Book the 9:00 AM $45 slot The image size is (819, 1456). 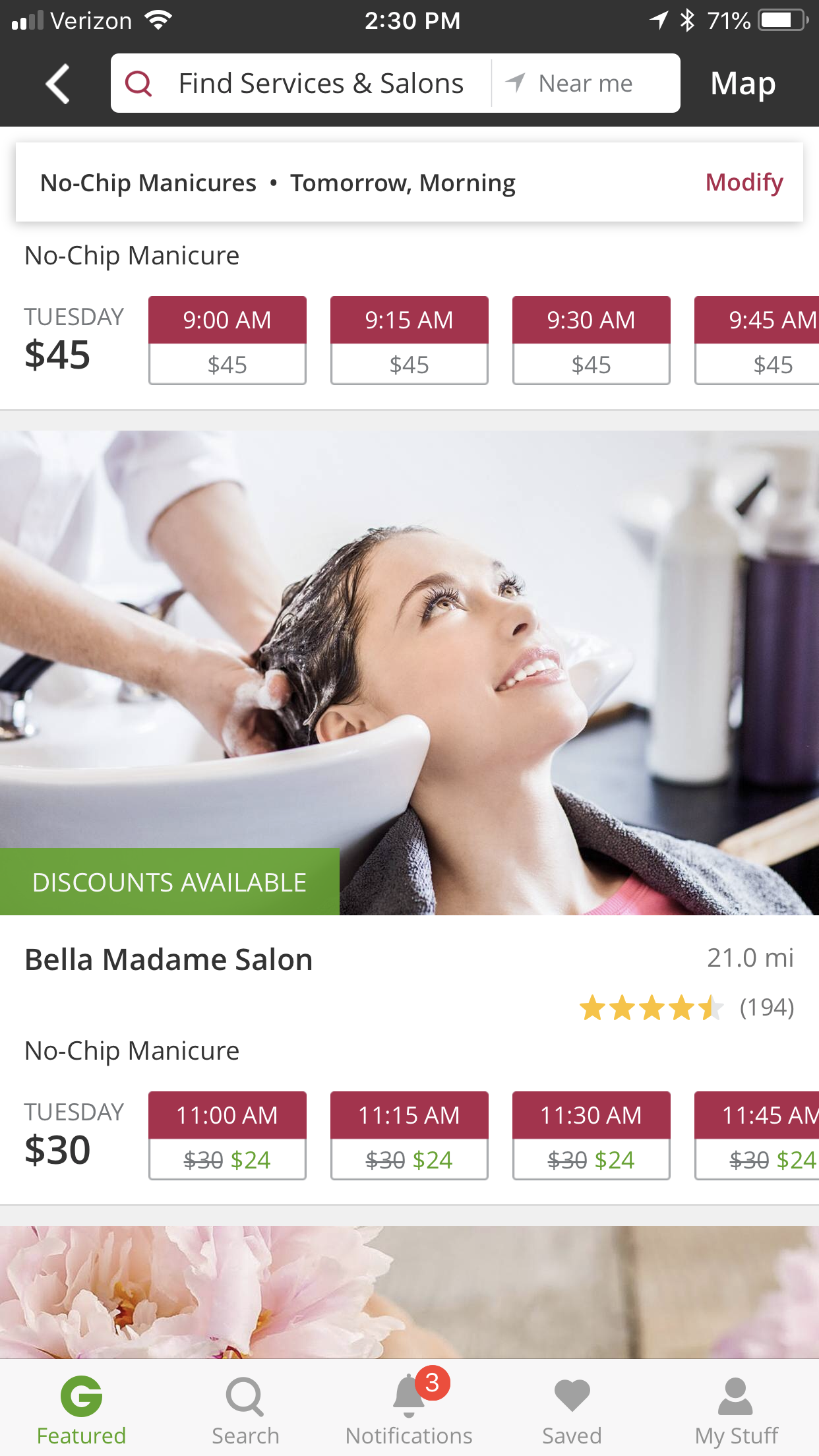228,340
